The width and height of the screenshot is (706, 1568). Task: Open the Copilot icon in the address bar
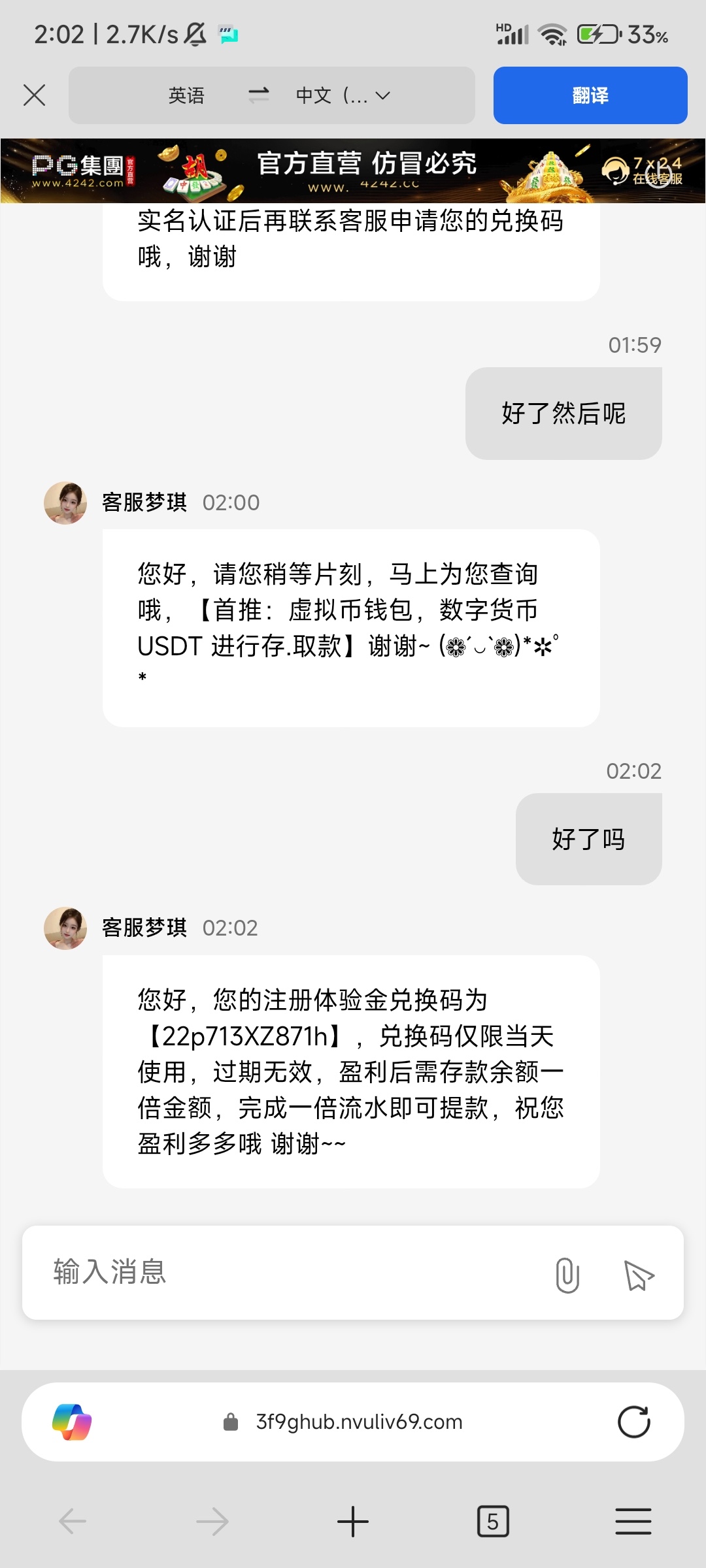pyautogui.click(x=72, y=1422)
